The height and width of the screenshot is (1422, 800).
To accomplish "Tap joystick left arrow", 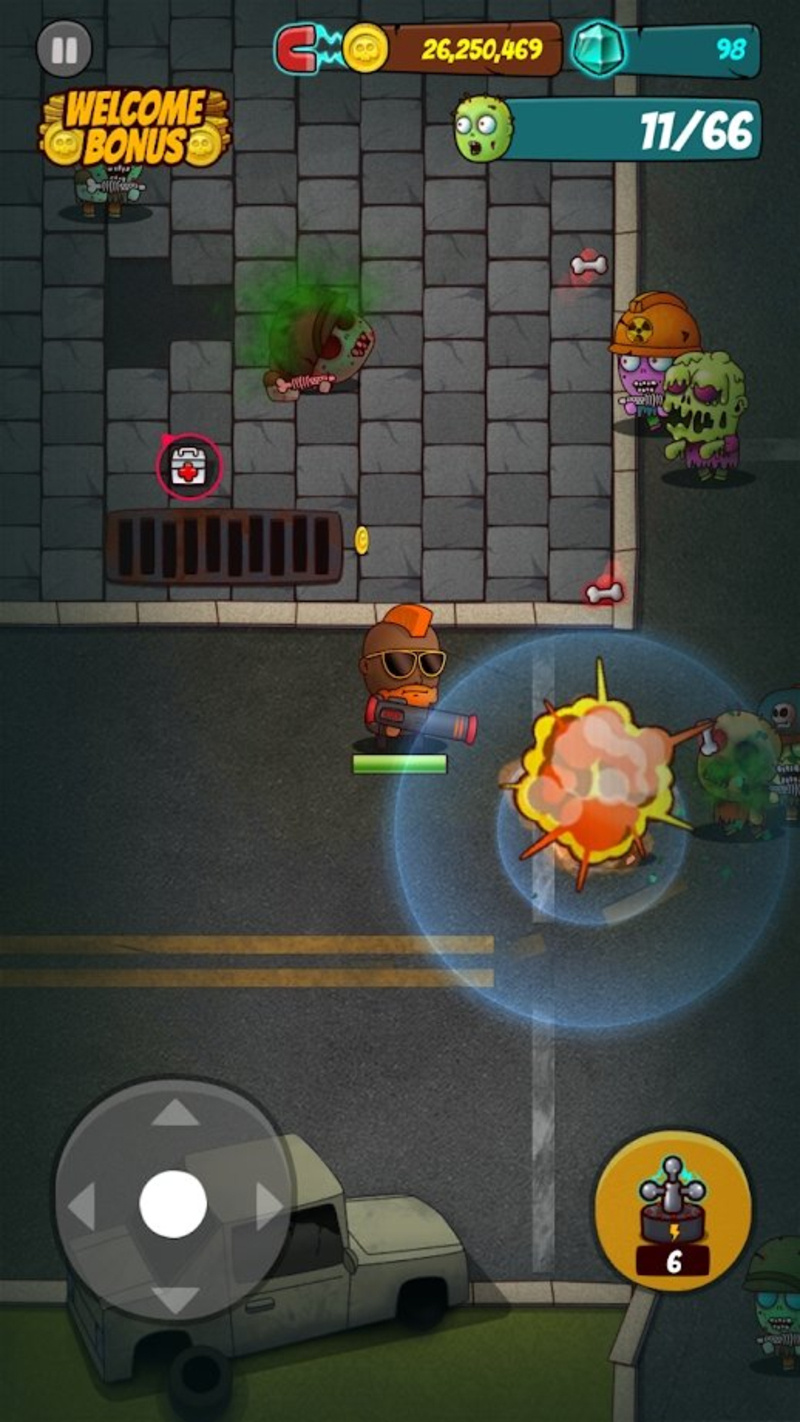I will 81,1205.
